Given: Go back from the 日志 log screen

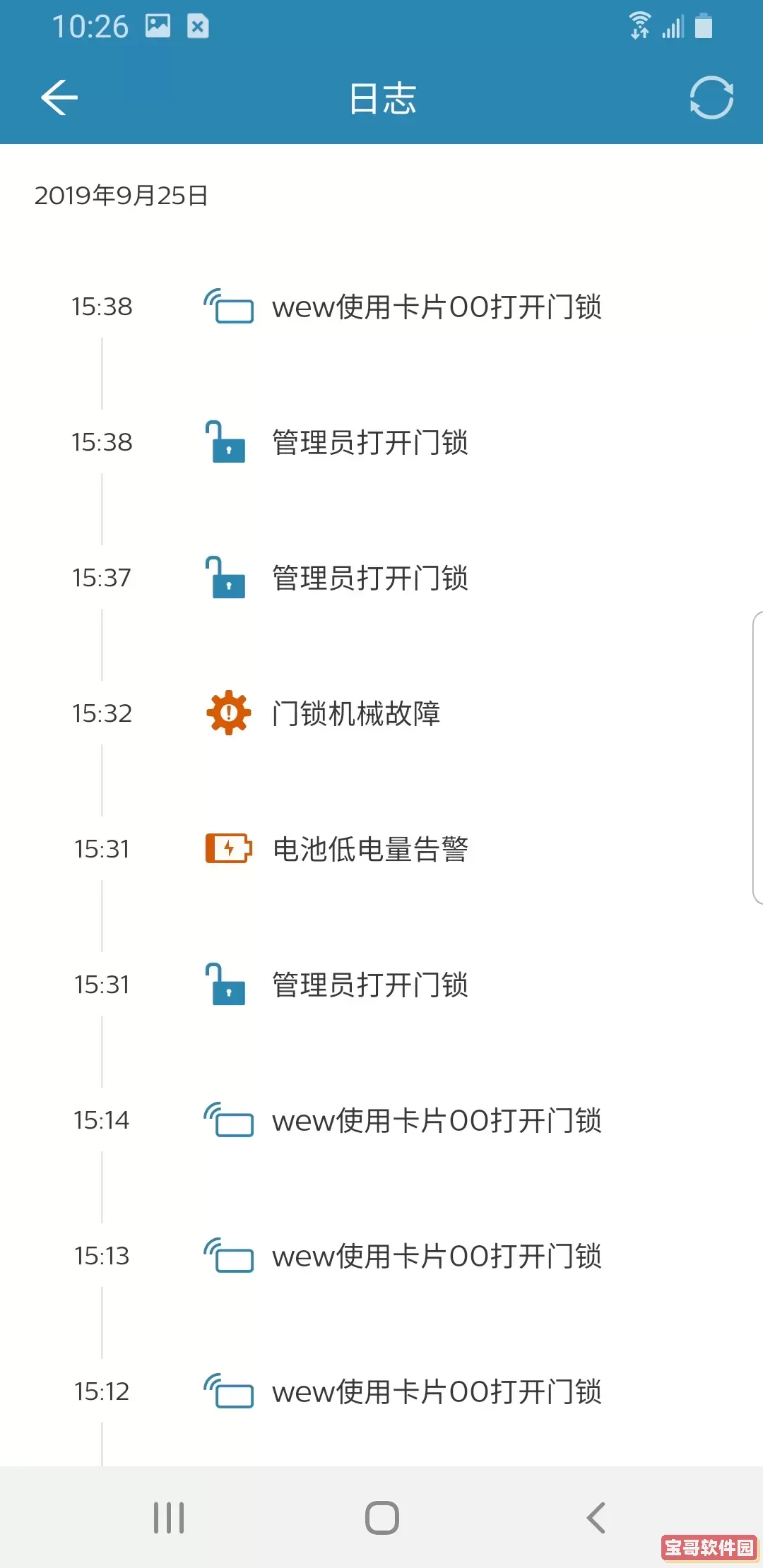Looking at the screenshot, I should (x=59, y=97).
